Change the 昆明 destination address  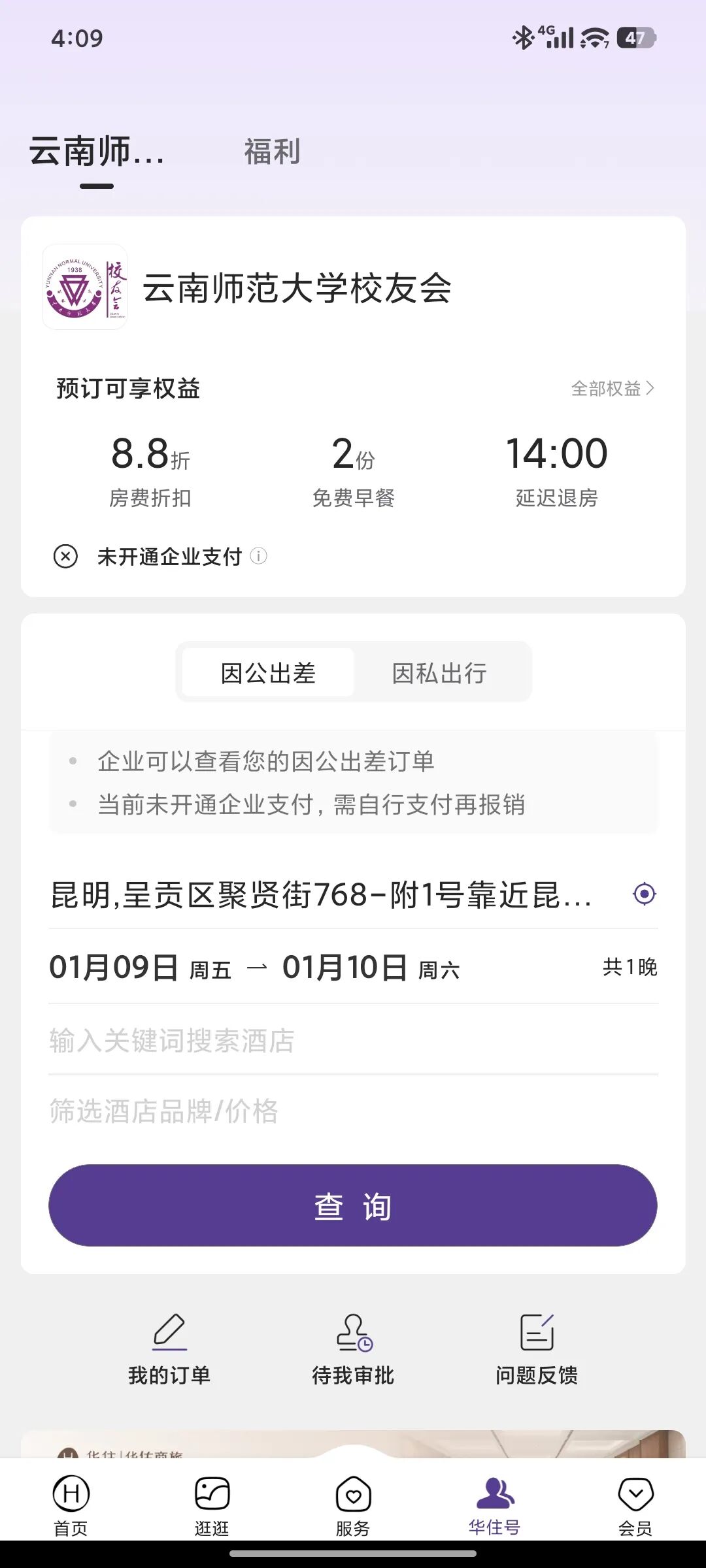click(x=320, y=895)
